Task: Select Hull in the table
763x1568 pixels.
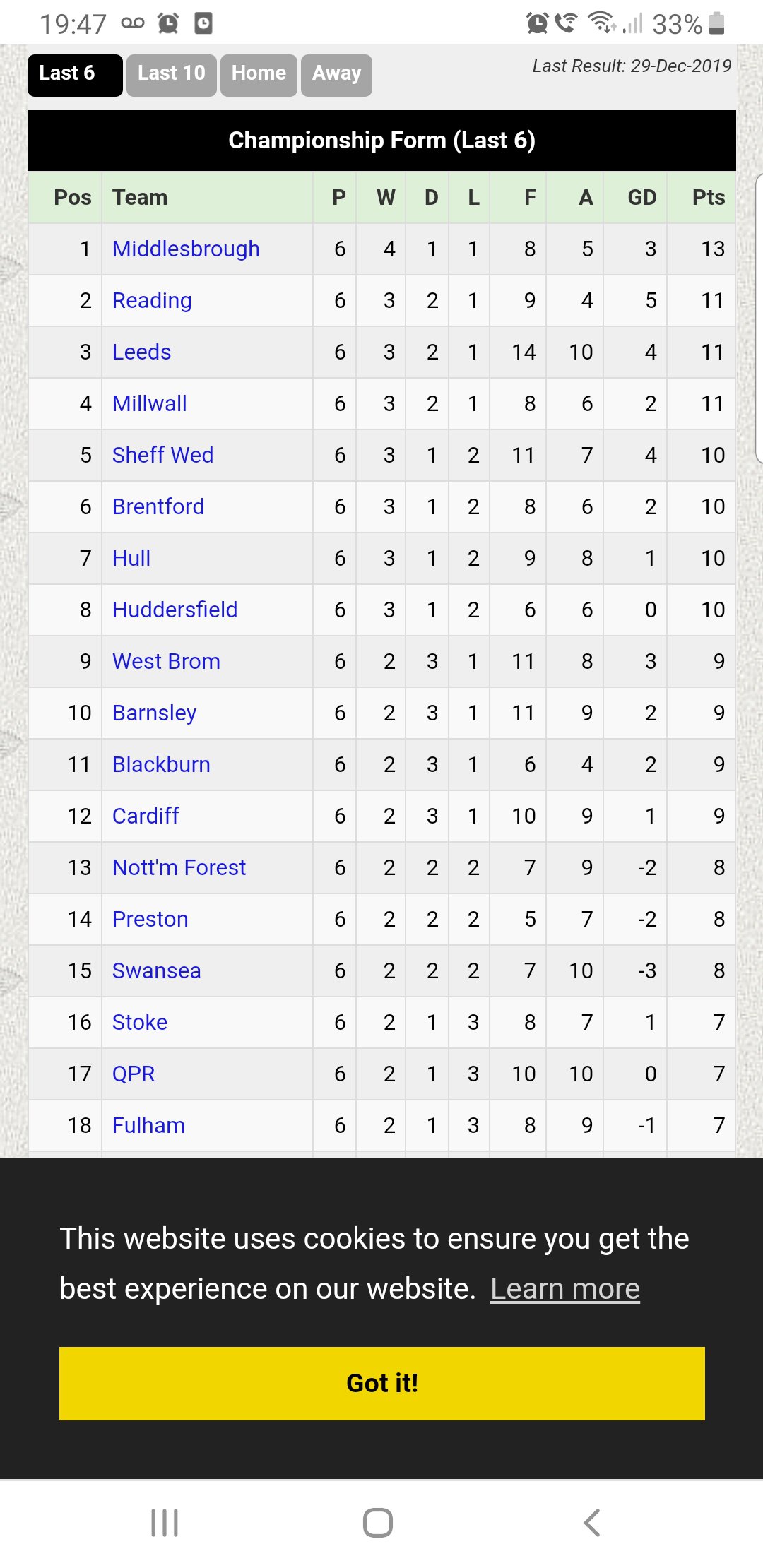Action: click(131, 558)
